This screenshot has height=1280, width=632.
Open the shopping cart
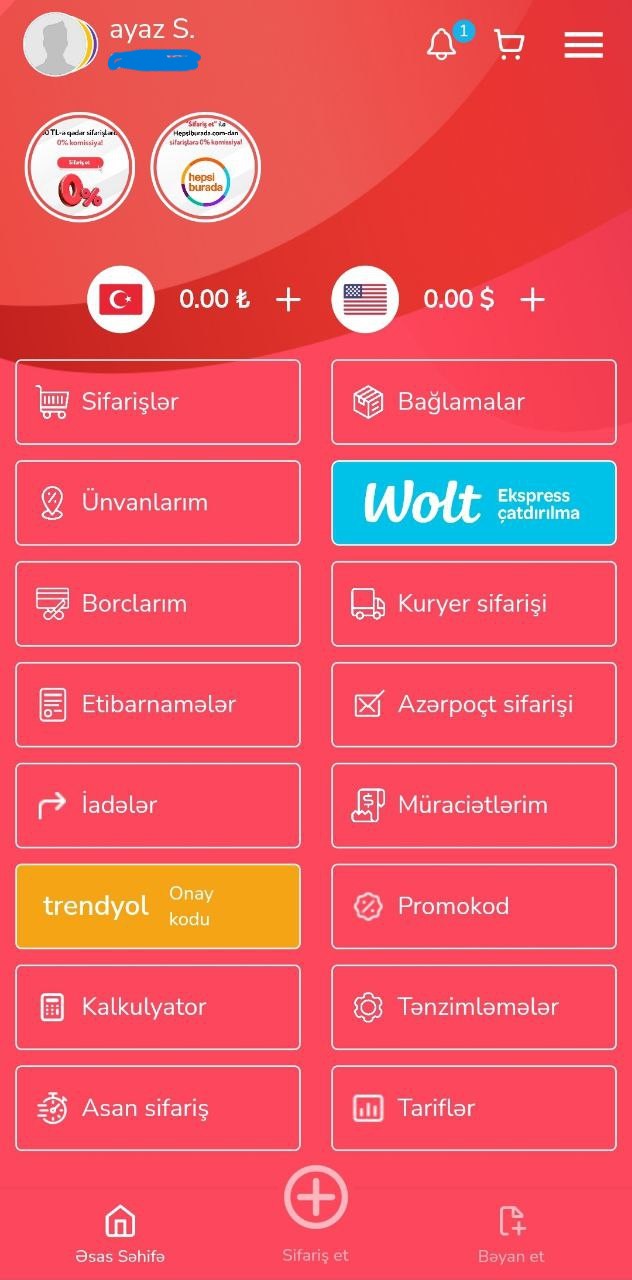point(509,45)
